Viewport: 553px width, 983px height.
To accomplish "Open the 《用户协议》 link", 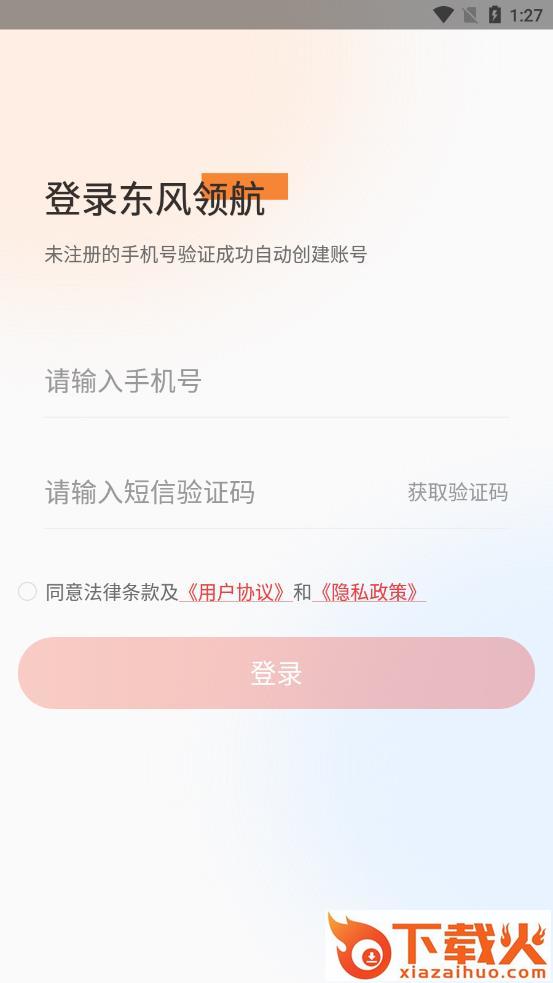I will pos(236,592).
